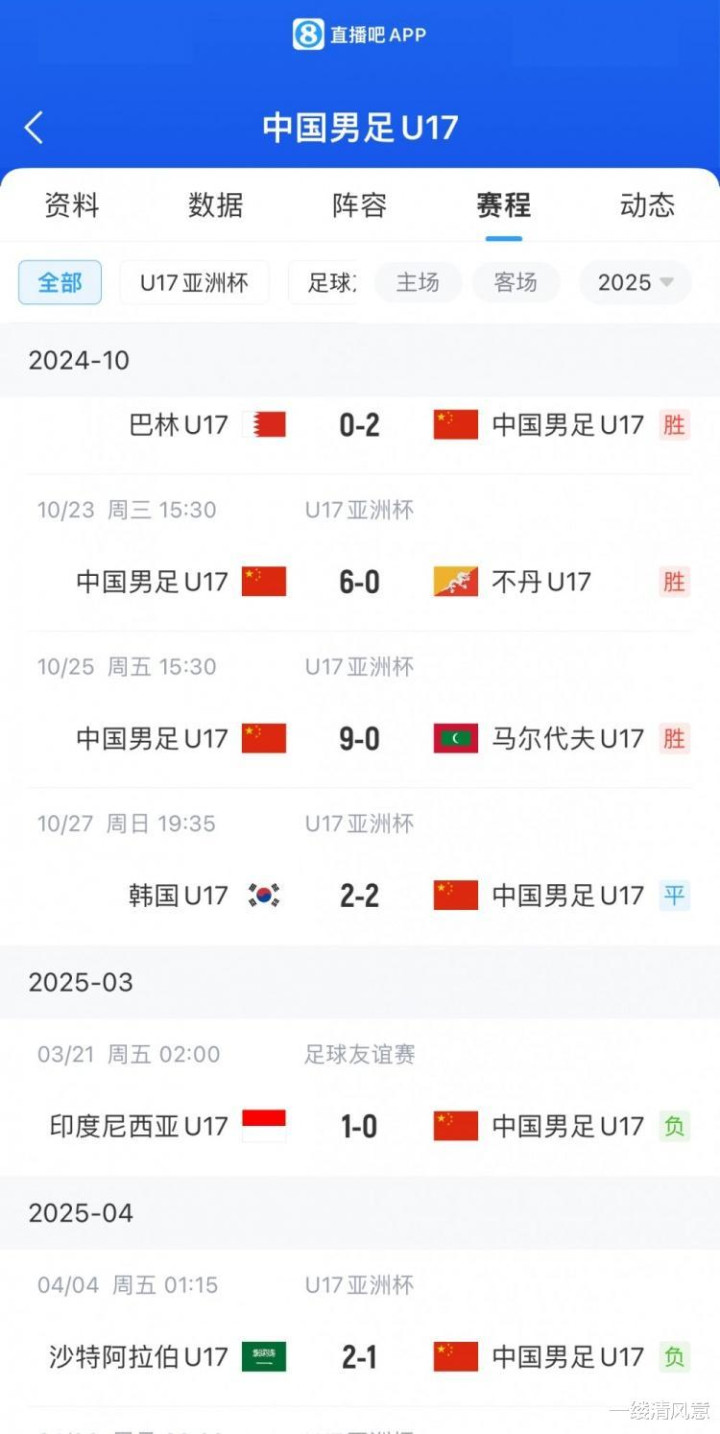Select the 全部 filter chip
Image resolution: width=720 pixels, height=1434 pixels.
pyautogui.click(x=60, y=282)
